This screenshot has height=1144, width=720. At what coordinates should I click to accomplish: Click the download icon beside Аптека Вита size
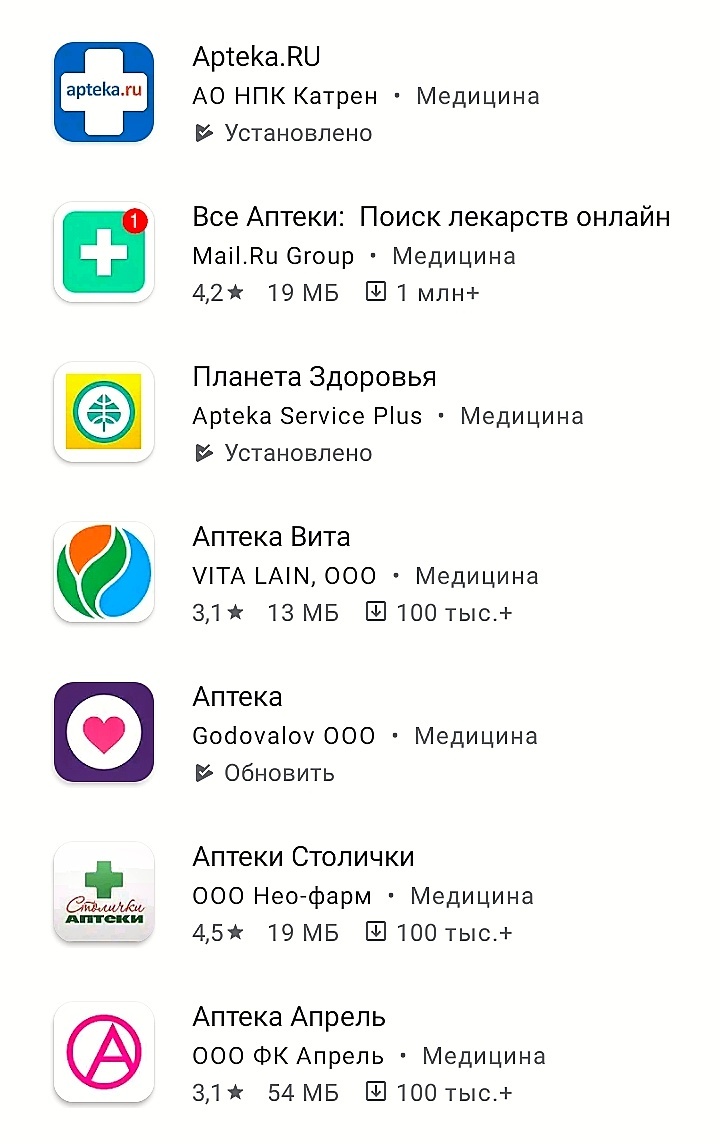377,612
